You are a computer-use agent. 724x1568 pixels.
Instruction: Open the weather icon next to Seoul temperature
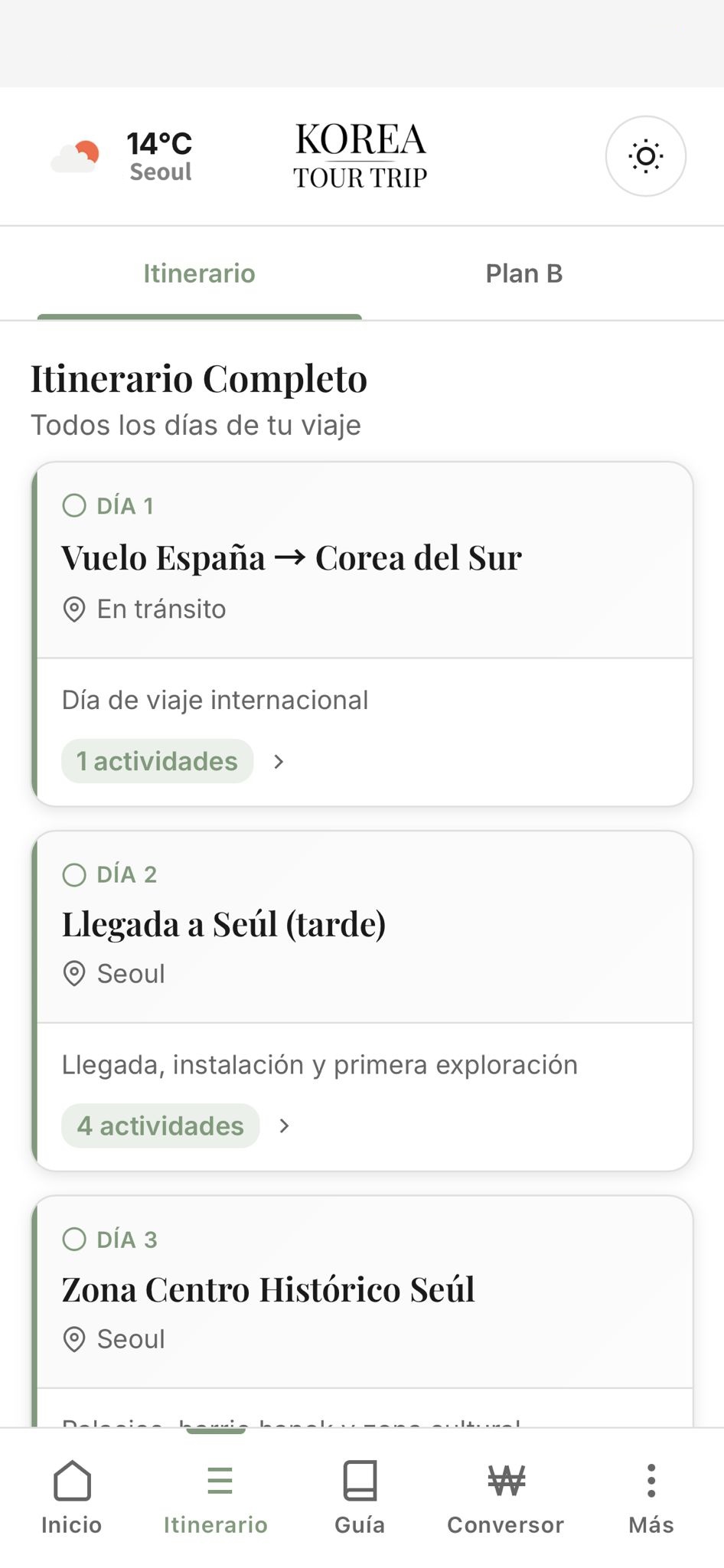(77, 155)
